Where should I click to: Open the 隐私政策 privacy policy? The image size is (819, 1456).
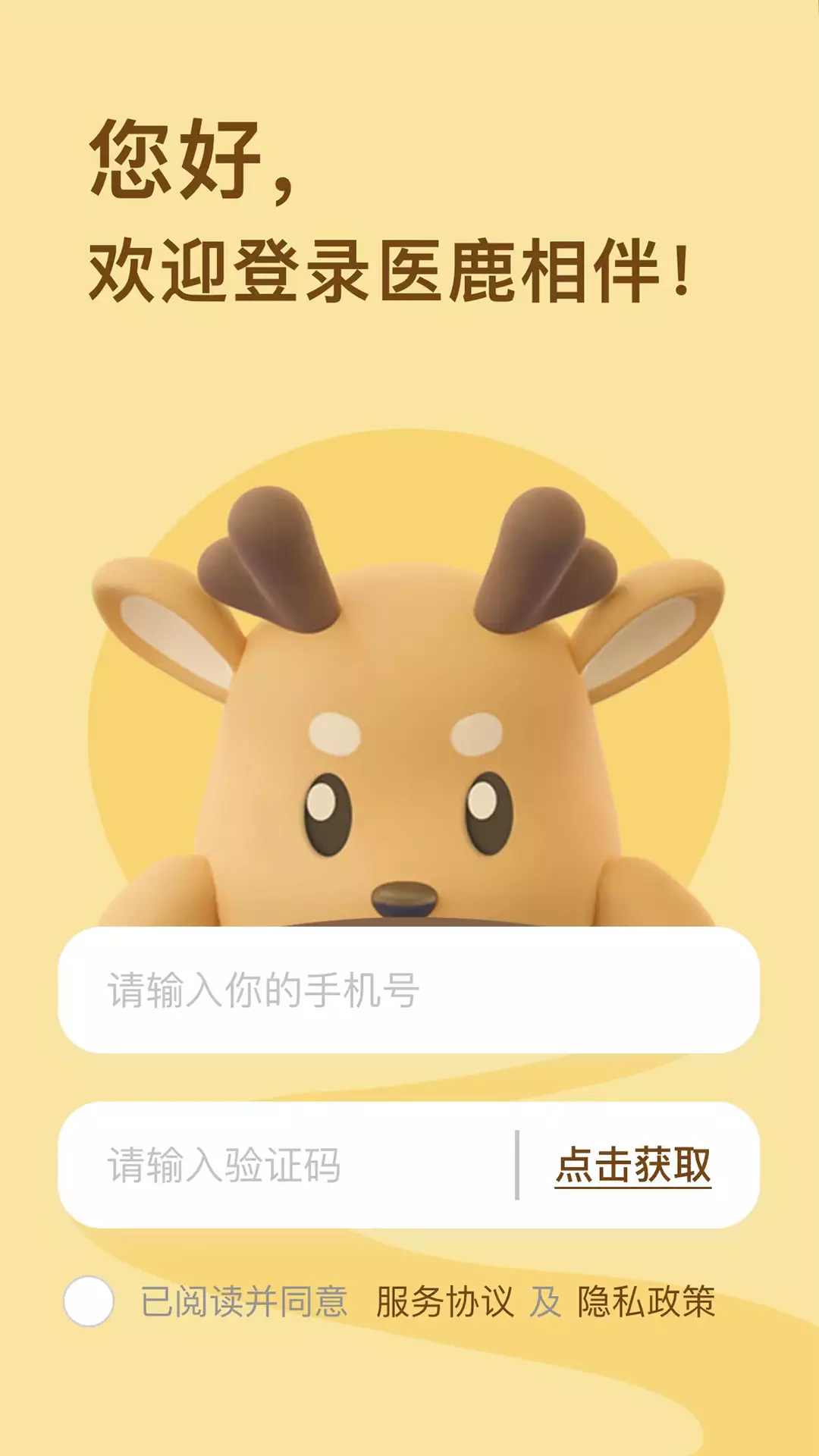point(646,1302)
